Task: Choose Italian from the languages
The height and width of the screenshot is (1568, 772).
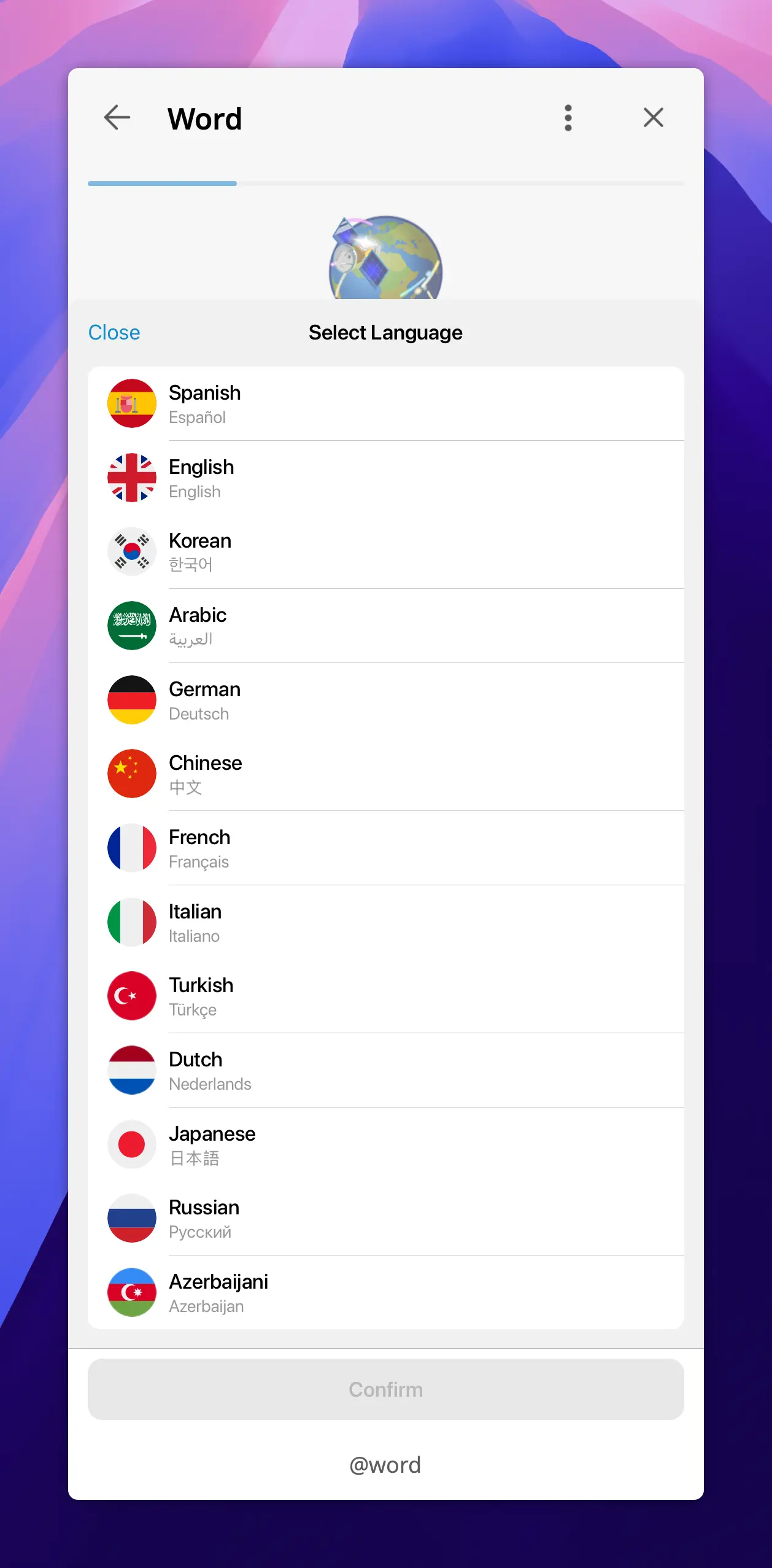Action: [x=385, y=923]
